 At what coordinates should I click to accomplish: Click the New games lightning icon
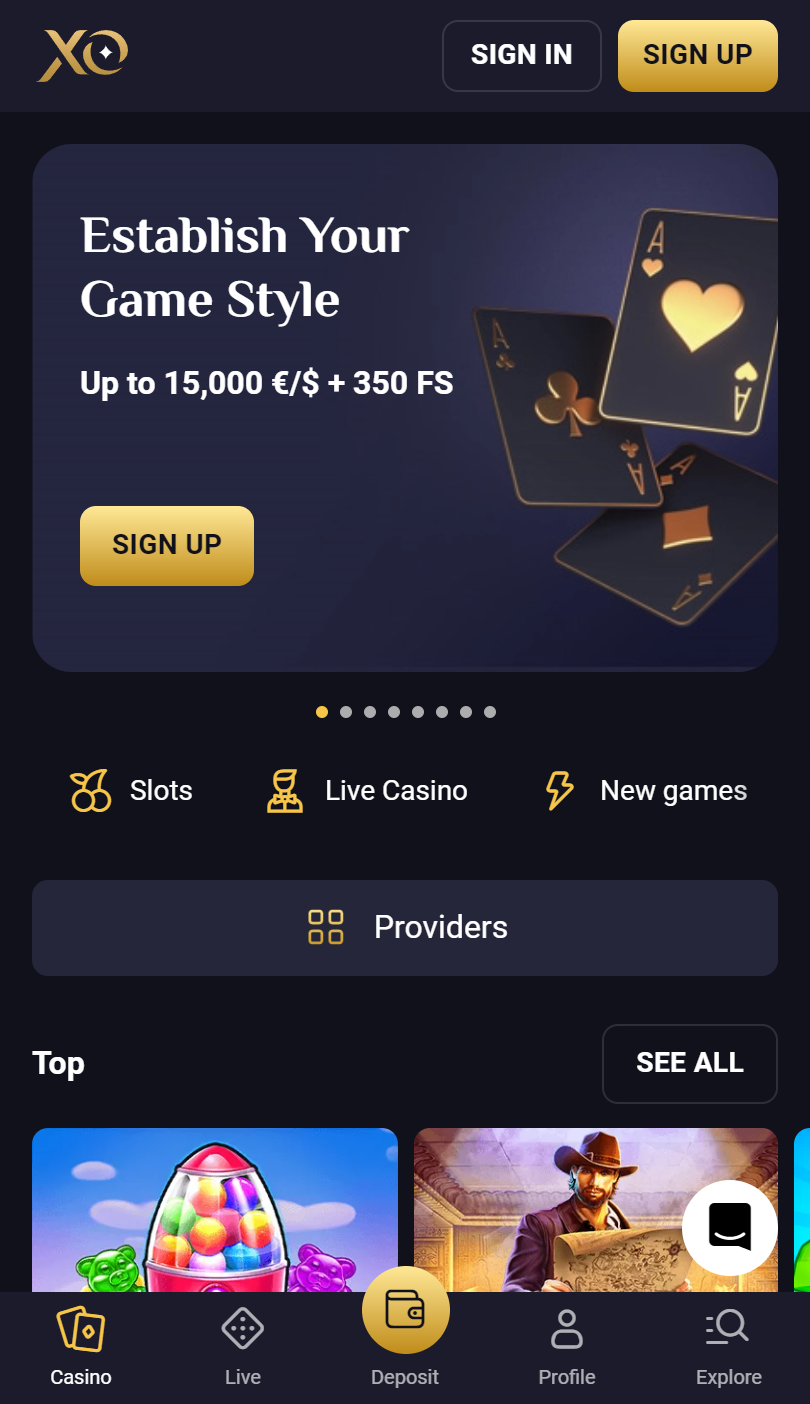tap(559, 789)
